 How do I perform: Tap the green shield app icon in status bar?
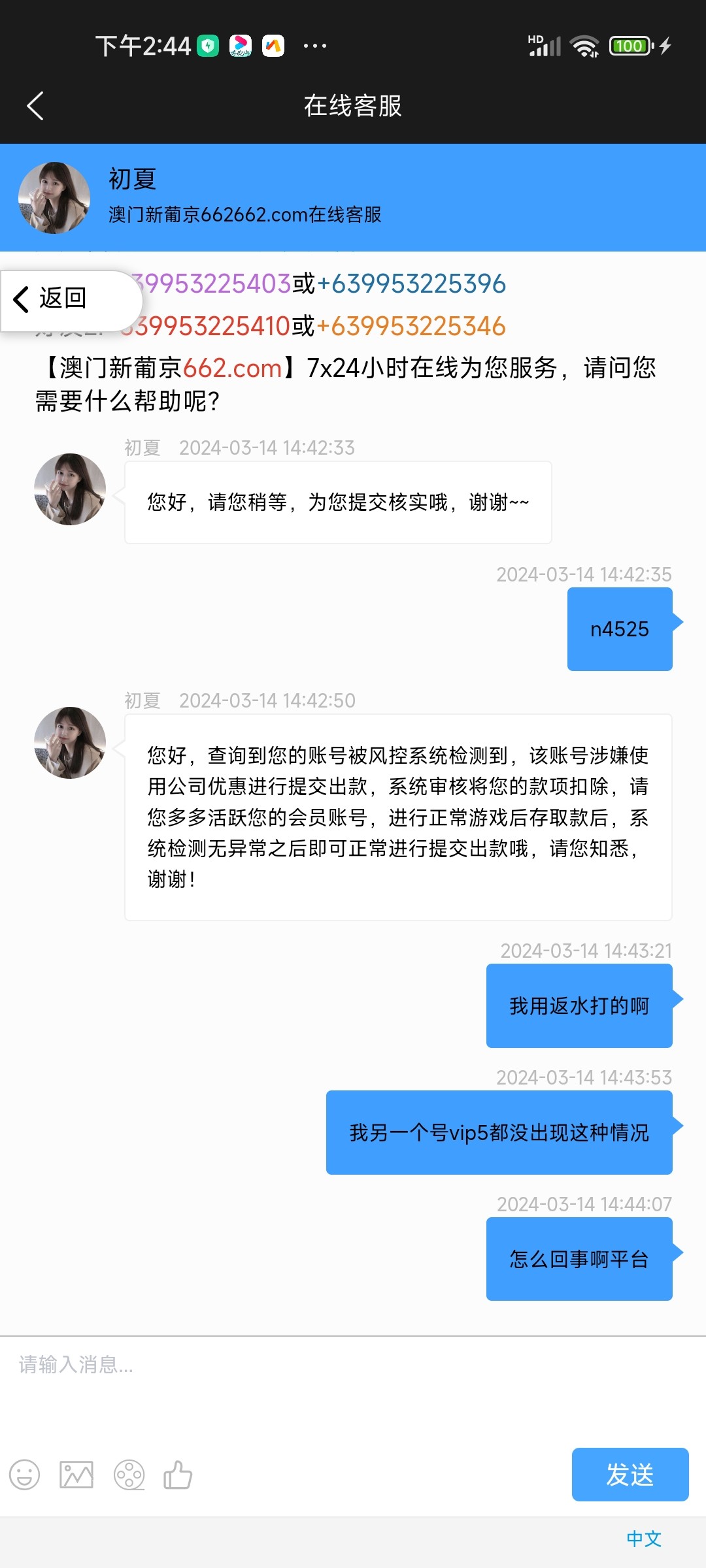click(208, 46)
